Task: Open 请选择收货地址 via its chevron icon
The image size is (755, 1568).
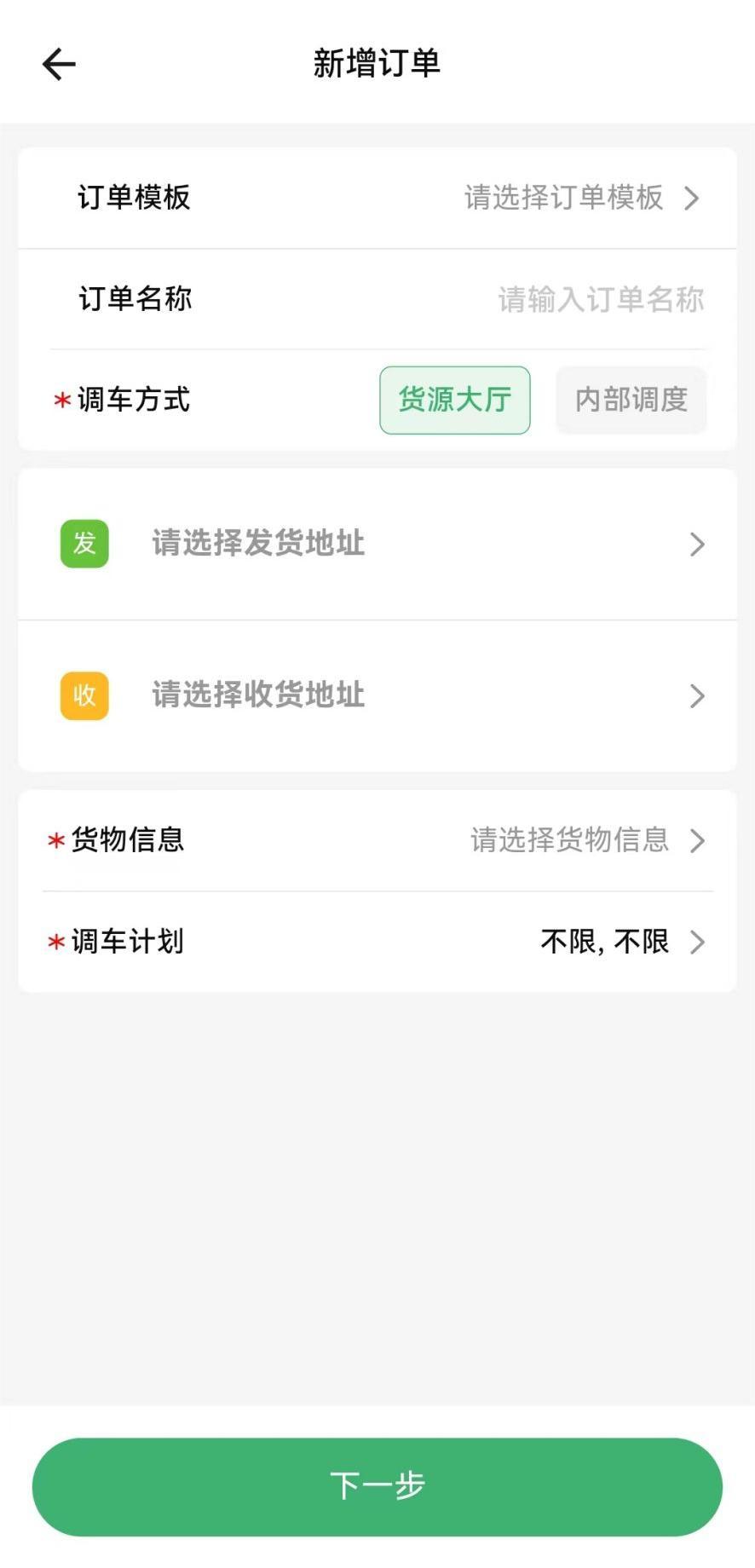Action: point(698,695)
